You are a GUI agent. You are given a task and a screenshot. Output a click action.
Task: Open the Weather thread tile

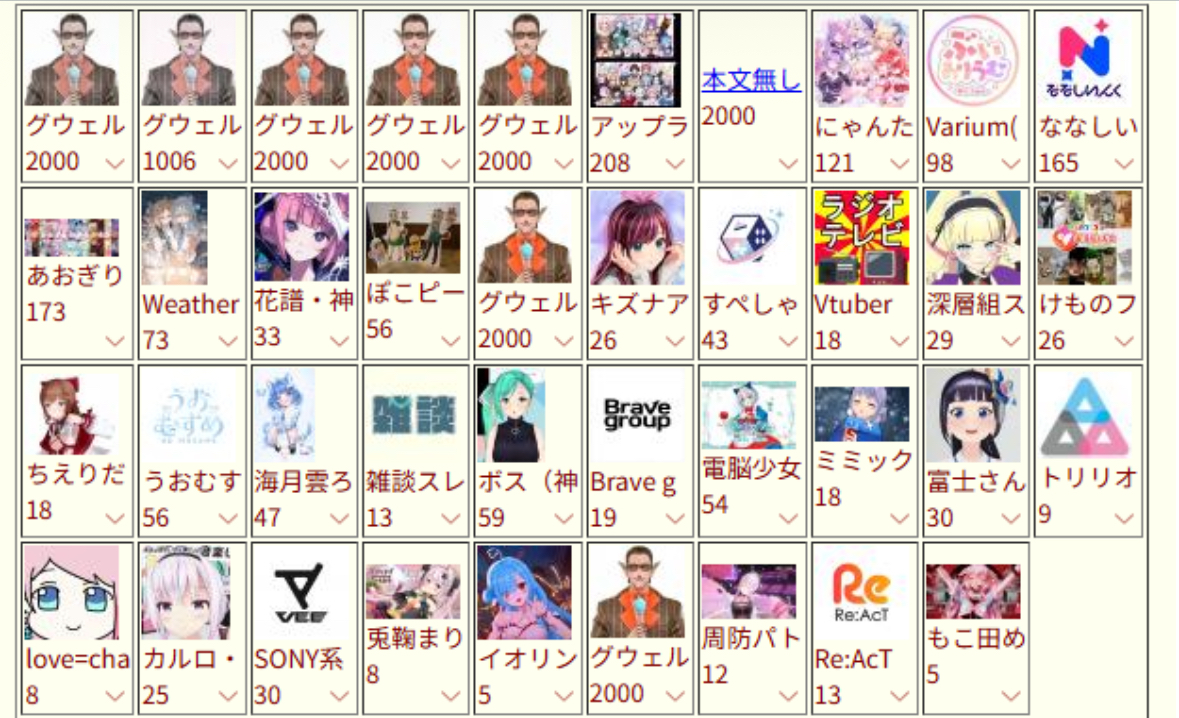[x=175, y=238]
